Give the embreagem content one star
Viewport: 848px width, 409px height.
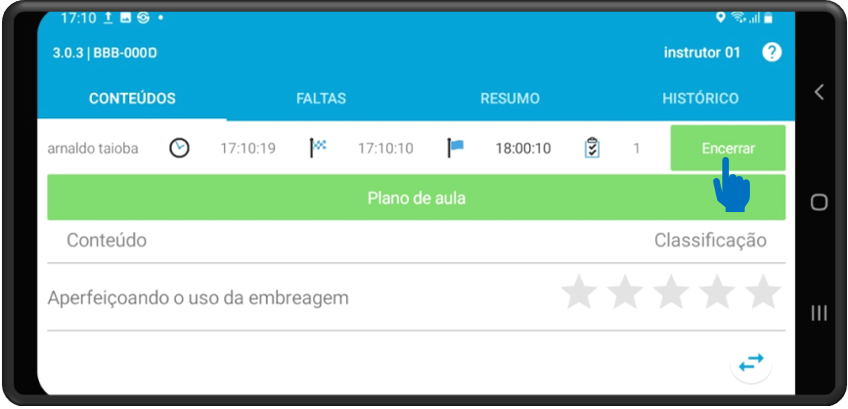pyautogui.click(x=579, y=293)
